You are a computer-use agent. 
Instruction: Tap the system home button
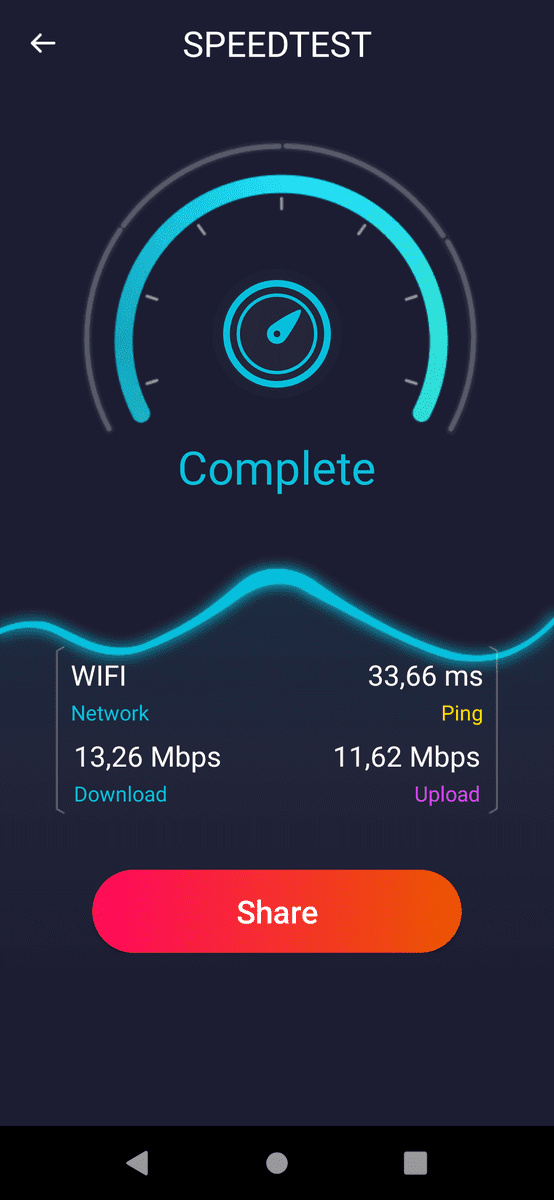point(277,1162)
